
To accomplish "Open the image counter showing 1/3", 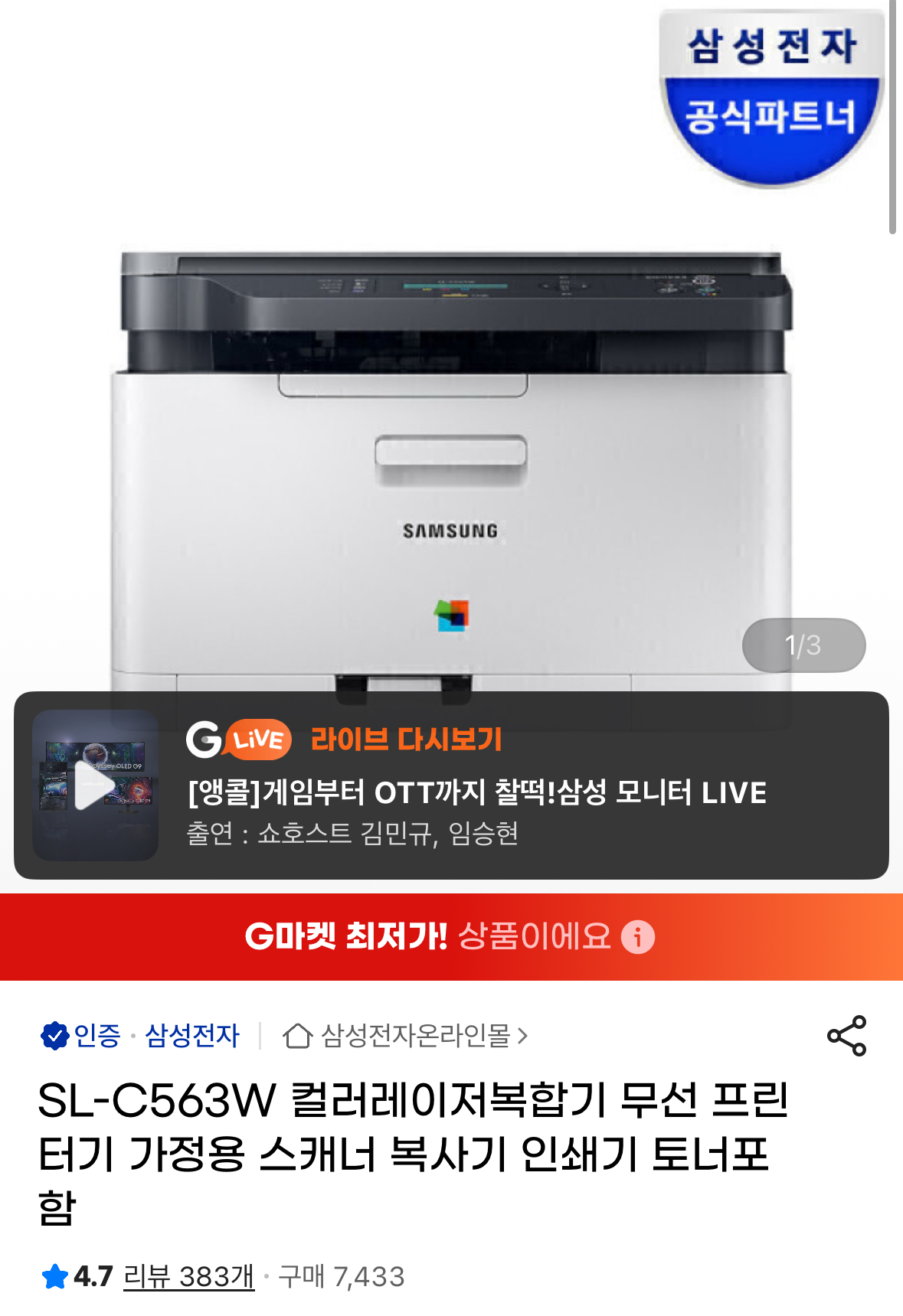I will (804, 645).
